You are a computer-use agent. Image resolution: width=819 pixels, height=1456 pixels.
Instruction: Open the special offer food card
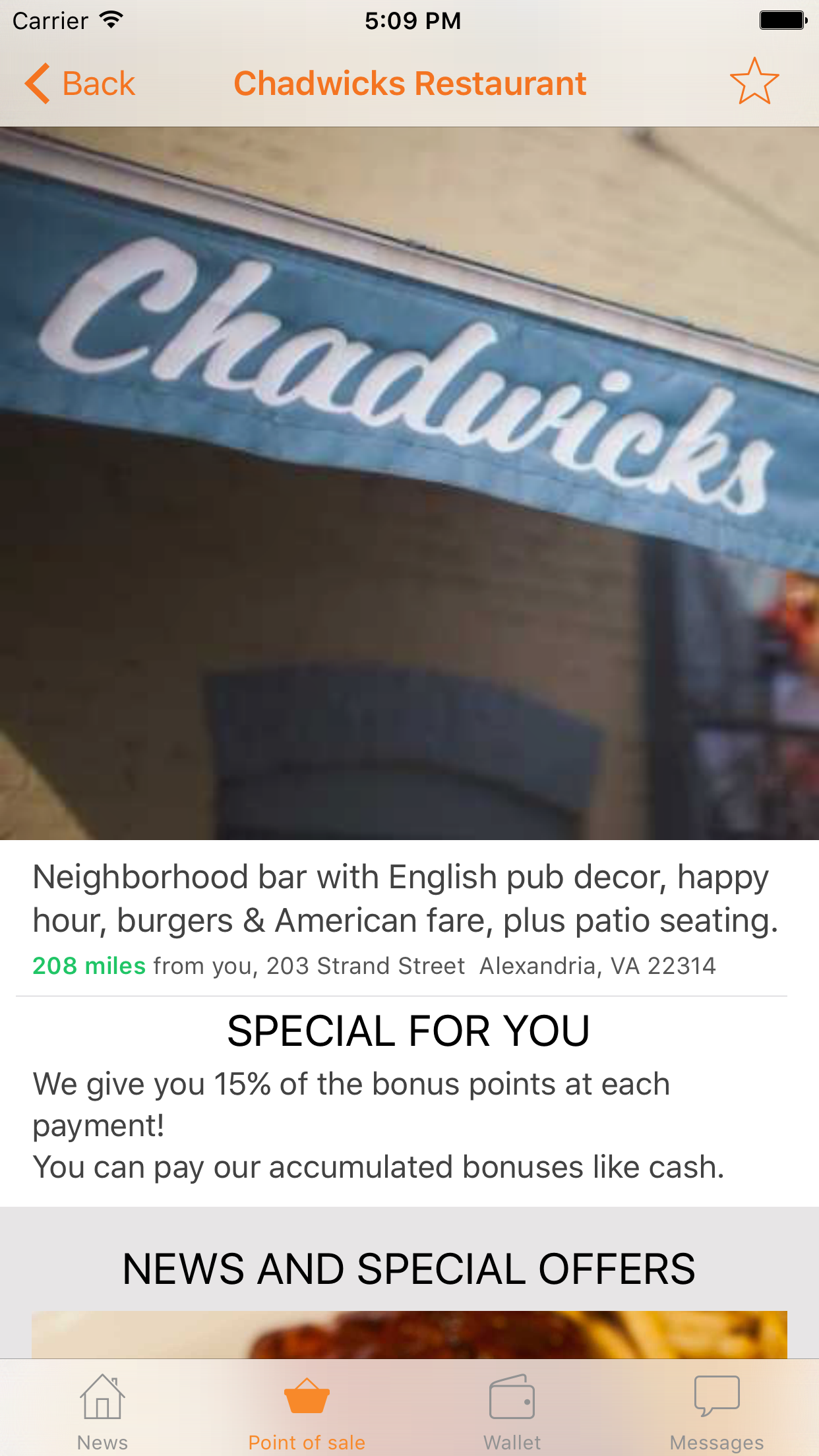click(409, 1335)
